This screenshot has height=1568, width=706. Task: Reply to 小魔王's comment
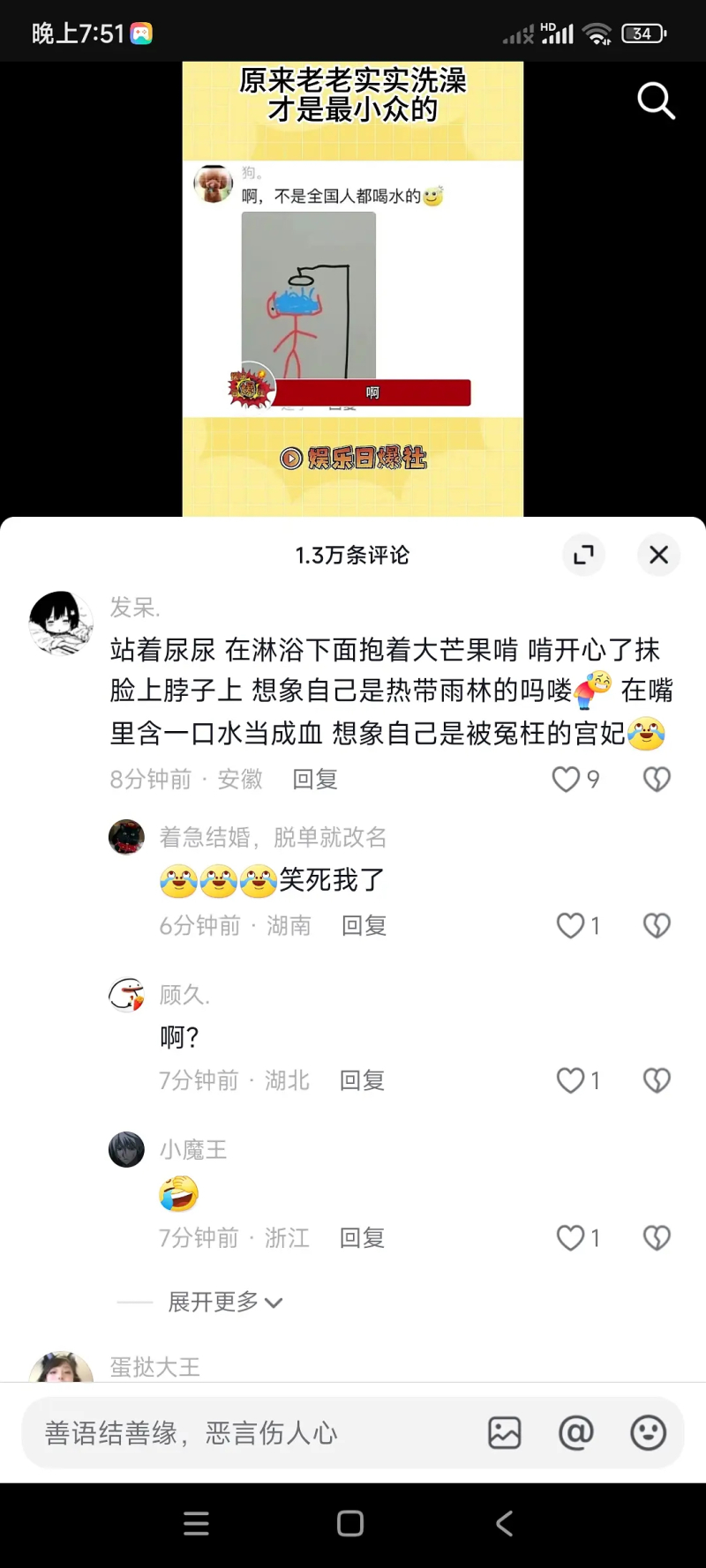click(362, 1238)
